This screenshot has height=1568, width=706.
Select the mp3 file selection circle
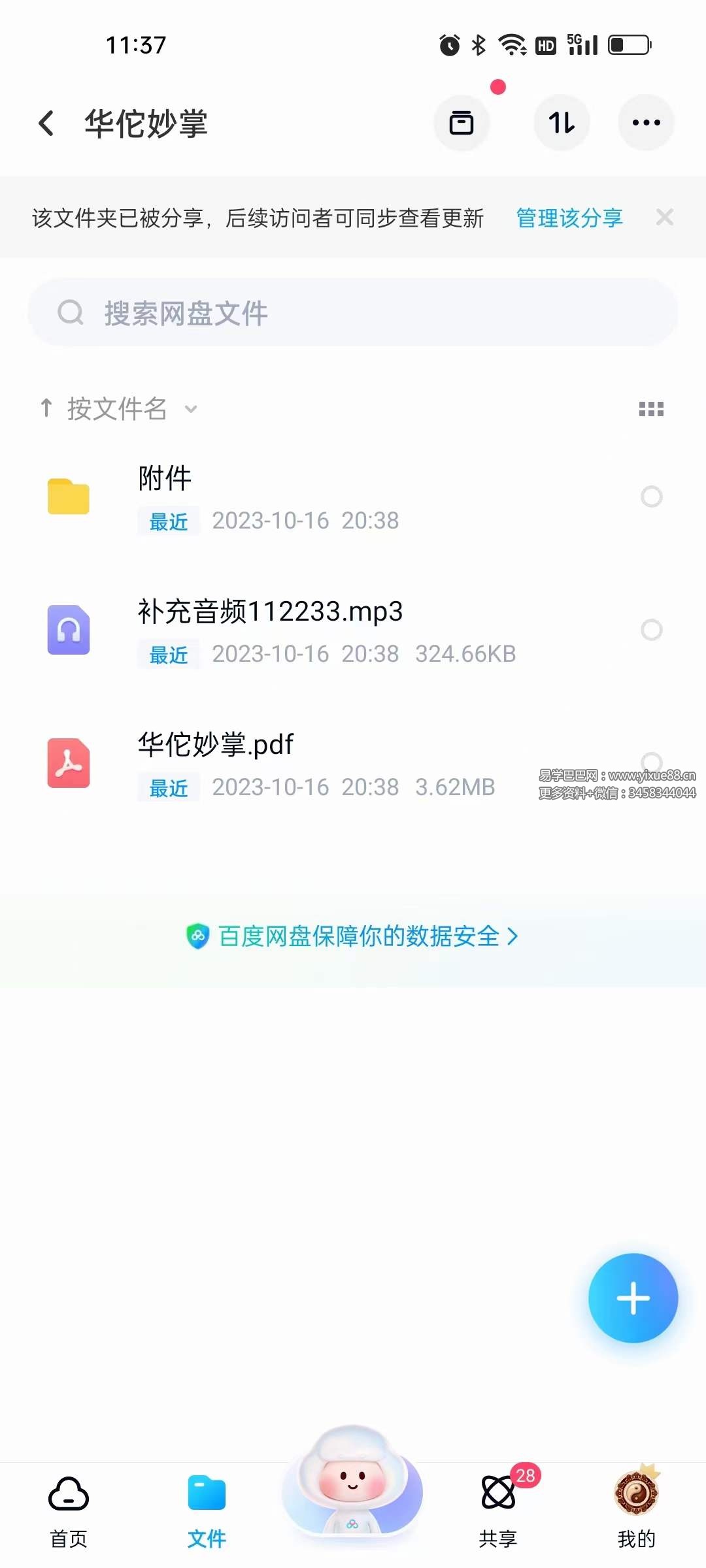tap(652, 630)
